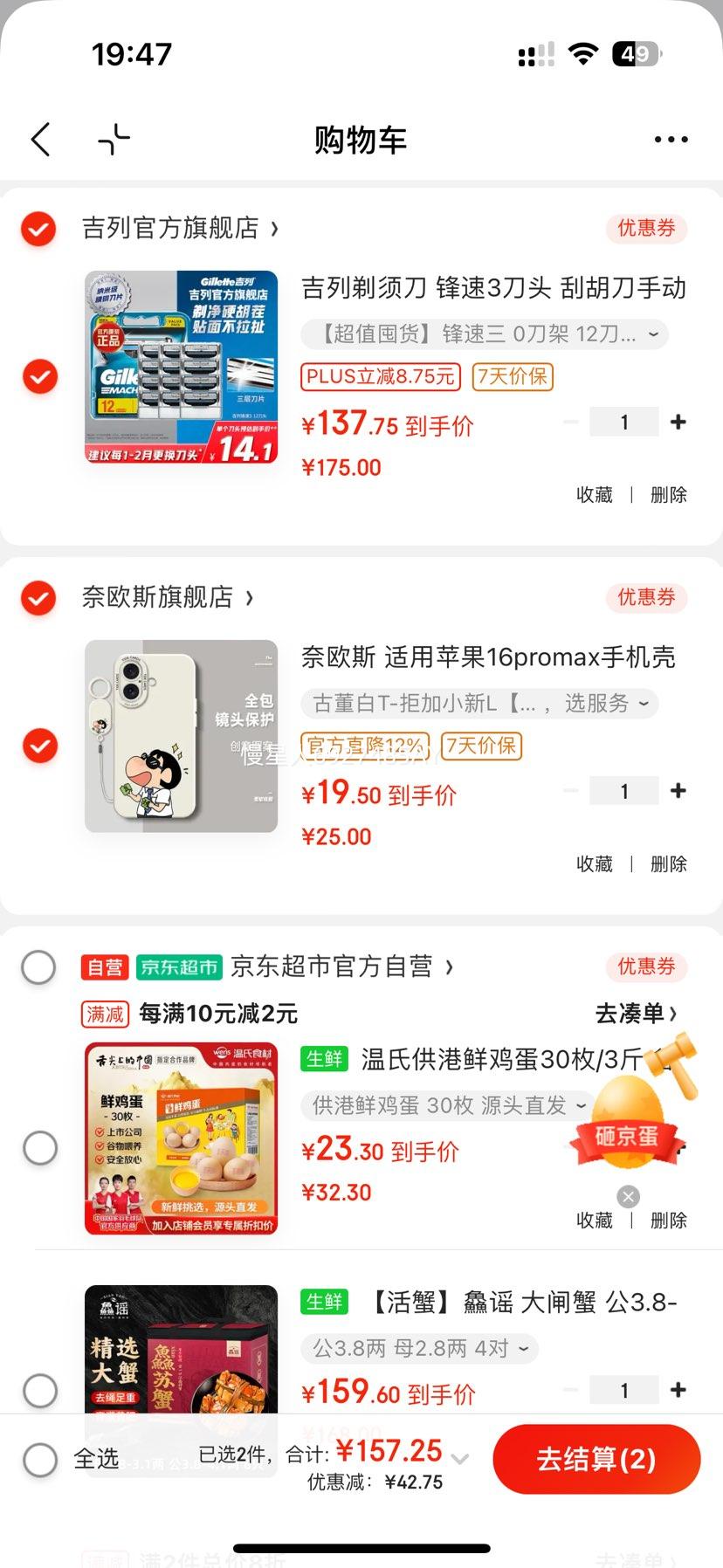This screenshot has height=1568, width=723.
Task: Expand the 锋速三 razor spec selector
Action: 485,334
